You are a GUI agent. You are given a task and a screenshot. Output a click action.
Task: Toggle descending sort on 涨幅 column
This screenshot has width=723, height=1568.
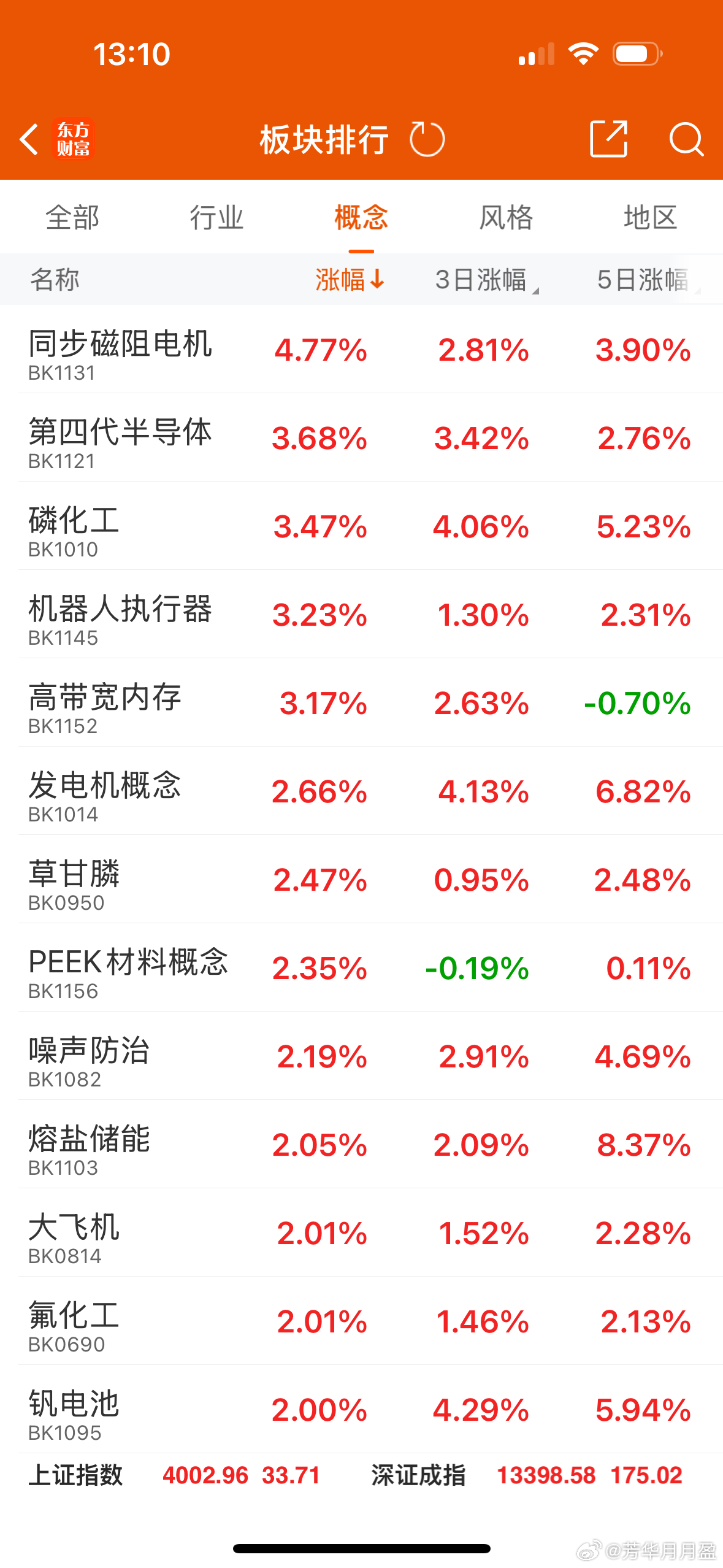point(350,280)
